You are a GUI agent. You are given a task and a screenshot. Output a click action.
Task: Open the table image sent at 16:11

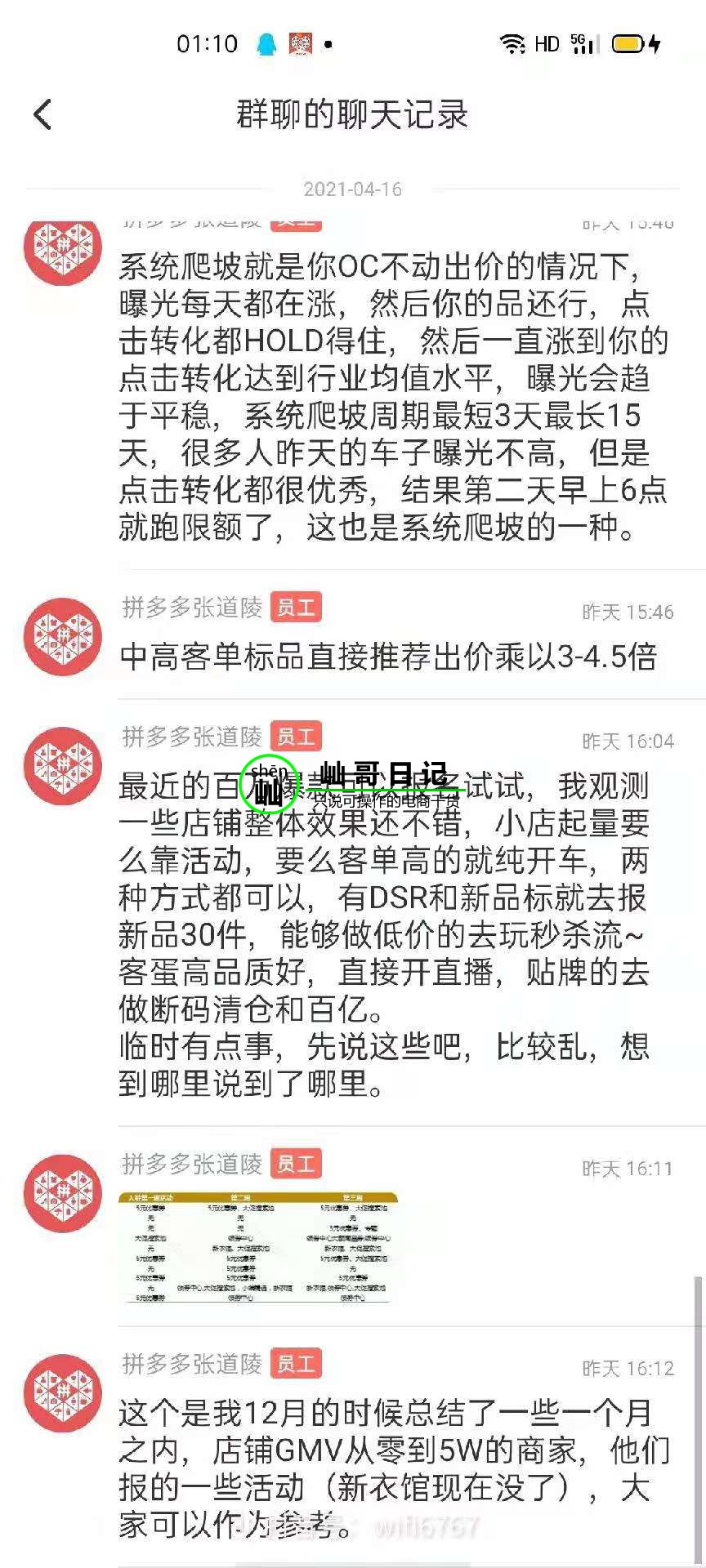click(x=258, y=1247)
